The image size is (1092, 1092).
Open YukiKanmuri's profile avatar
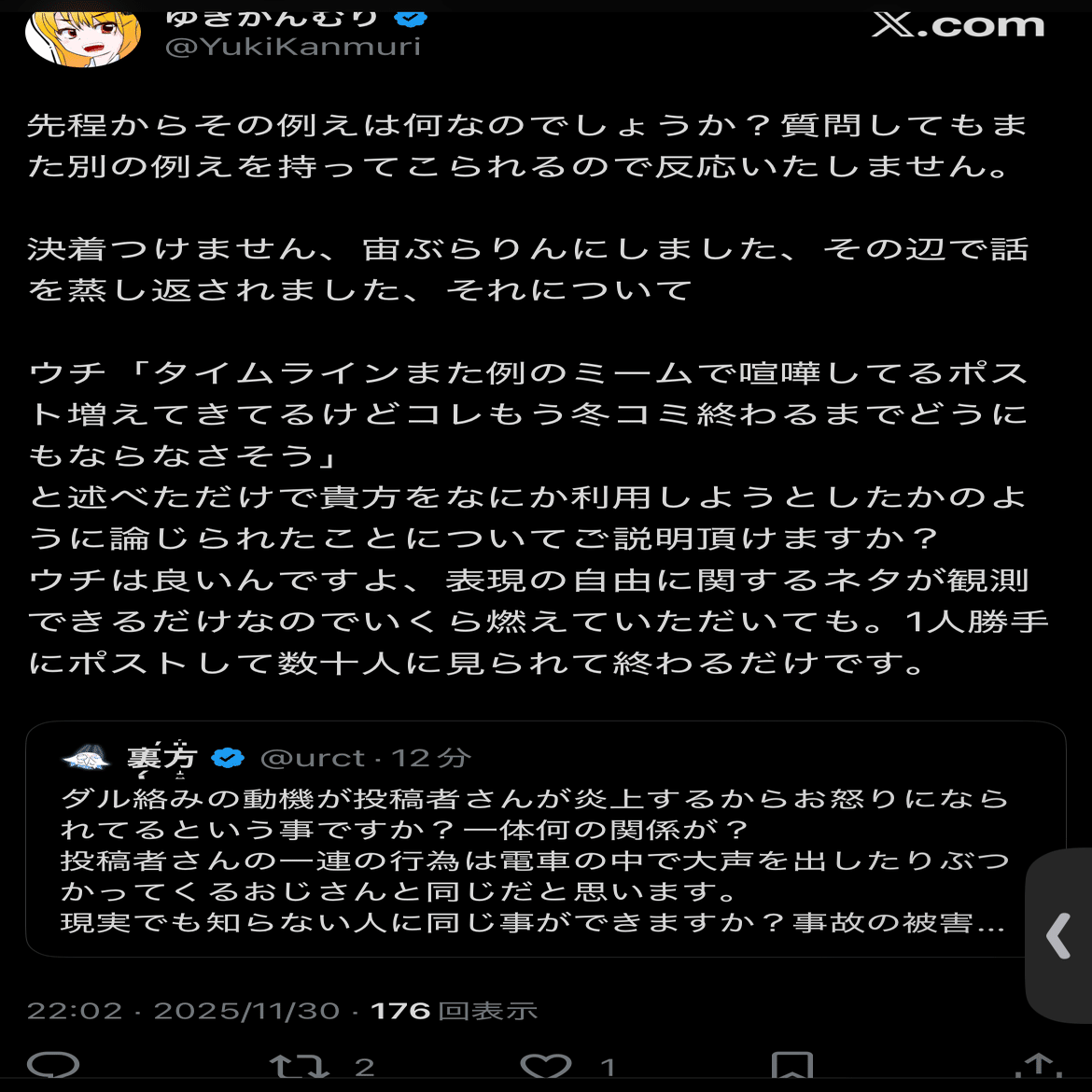click(x=82, y=37)
